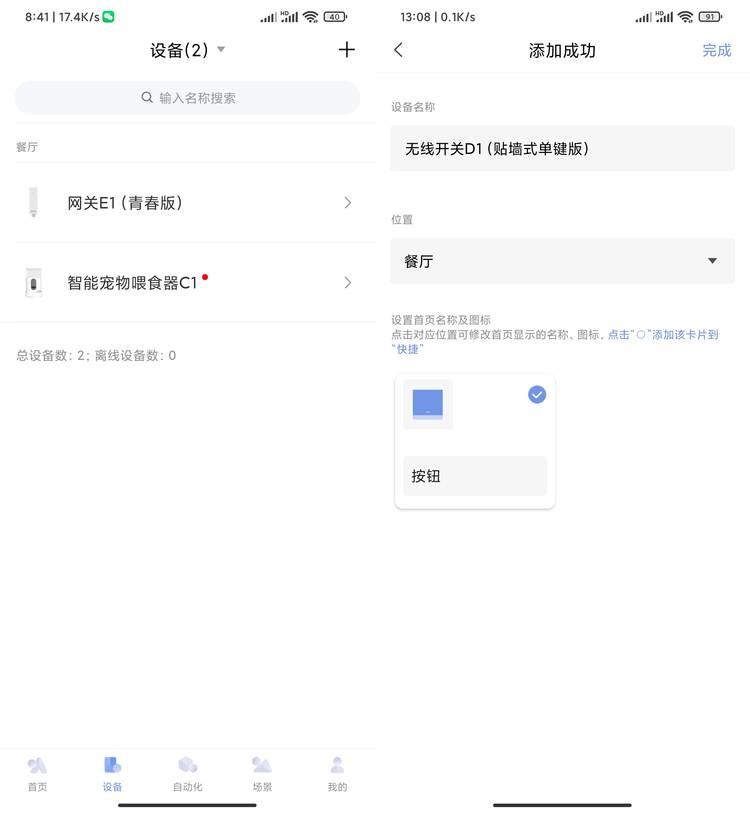Open the 我的 tab
Image resolution: width=750 pixels, height=813 pixels.
pyautogui.click(x=337, y=774)
